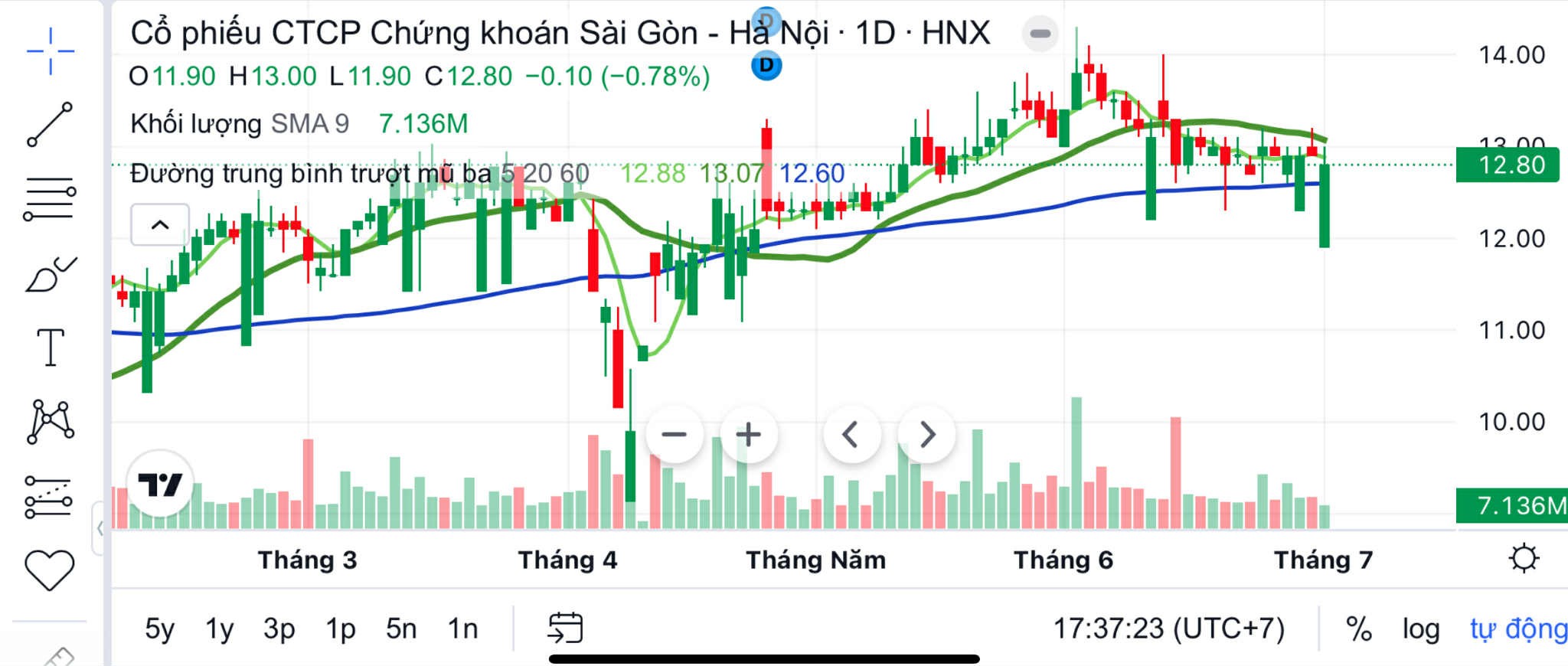Enable percent scale mode
1568x666 pixels.
1358,628
